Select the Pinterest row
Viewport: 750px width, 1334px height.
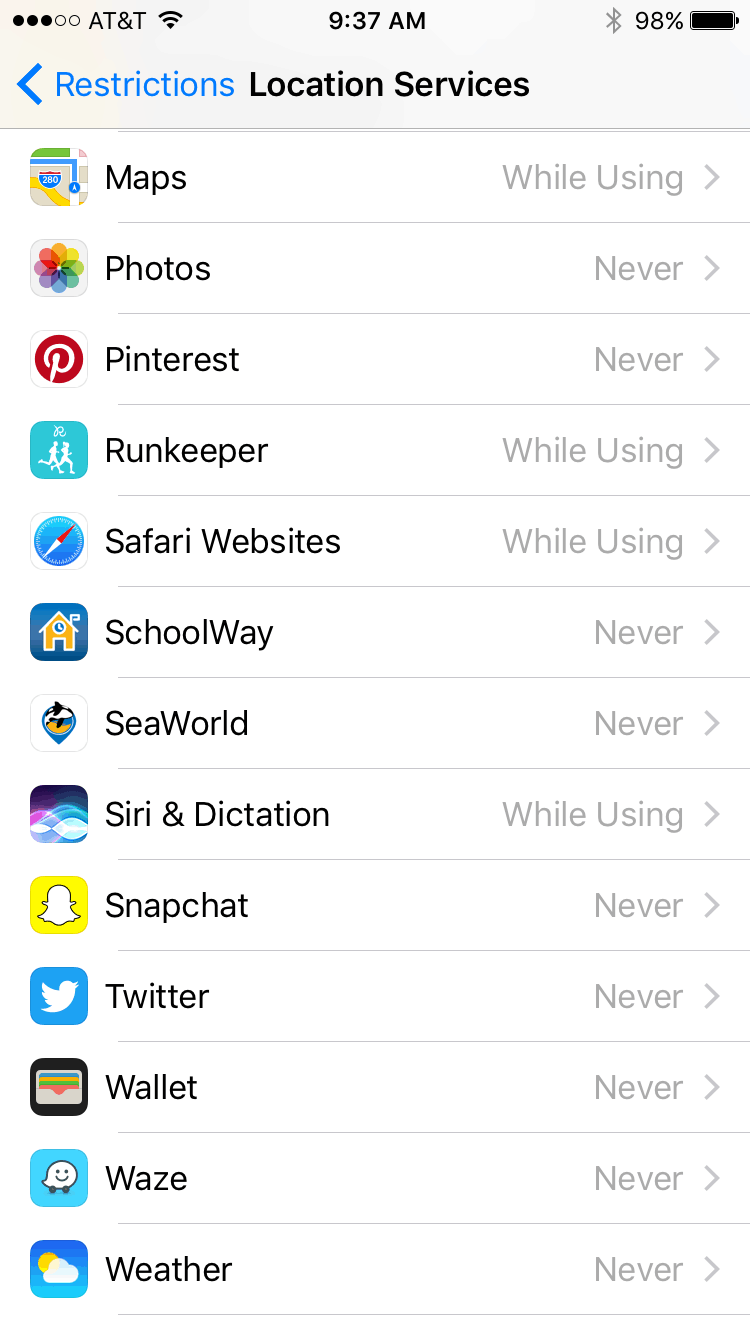pos(375,360)
